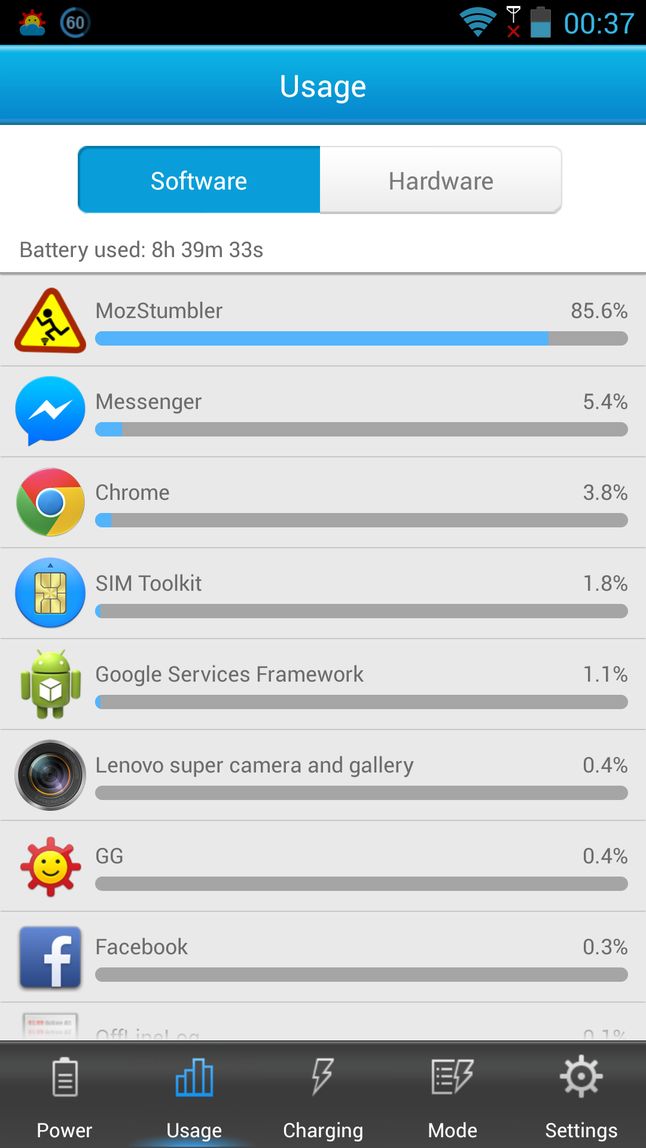Select the GG app usage row
Screen dimensions: 646x1148
pos(322,867)
